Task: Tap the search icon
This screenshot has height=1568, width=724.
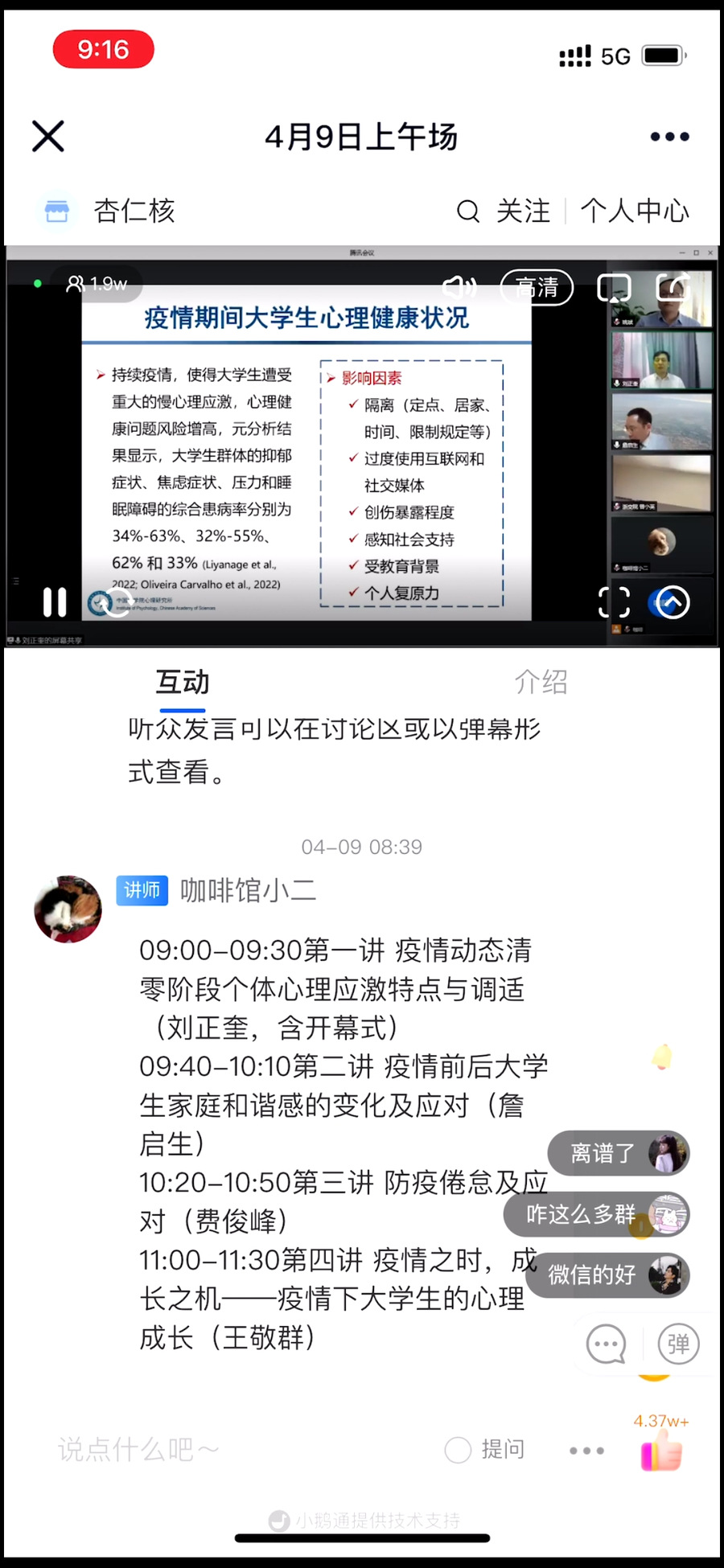Action: [467, 211]
